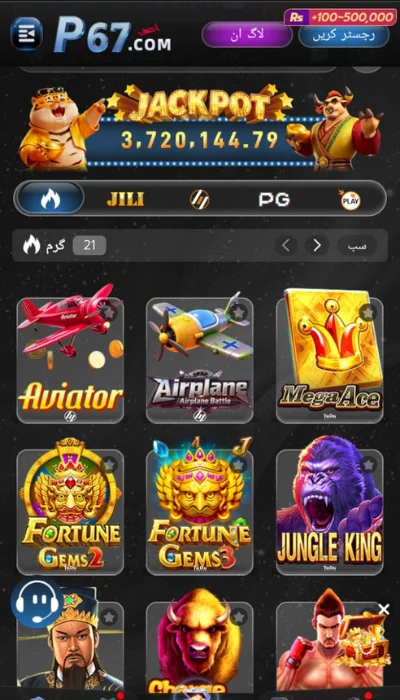Go to the previous games page arrow
Viewport: 400px width, 700px height.
[x=286, y=245]
